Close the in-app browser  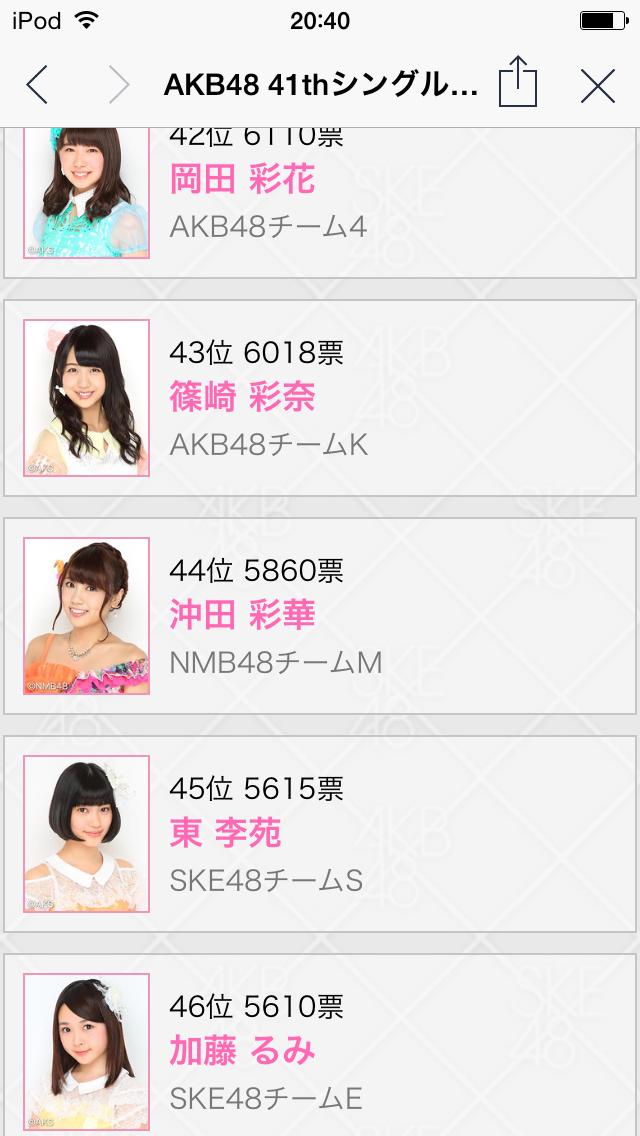[597, 86]
